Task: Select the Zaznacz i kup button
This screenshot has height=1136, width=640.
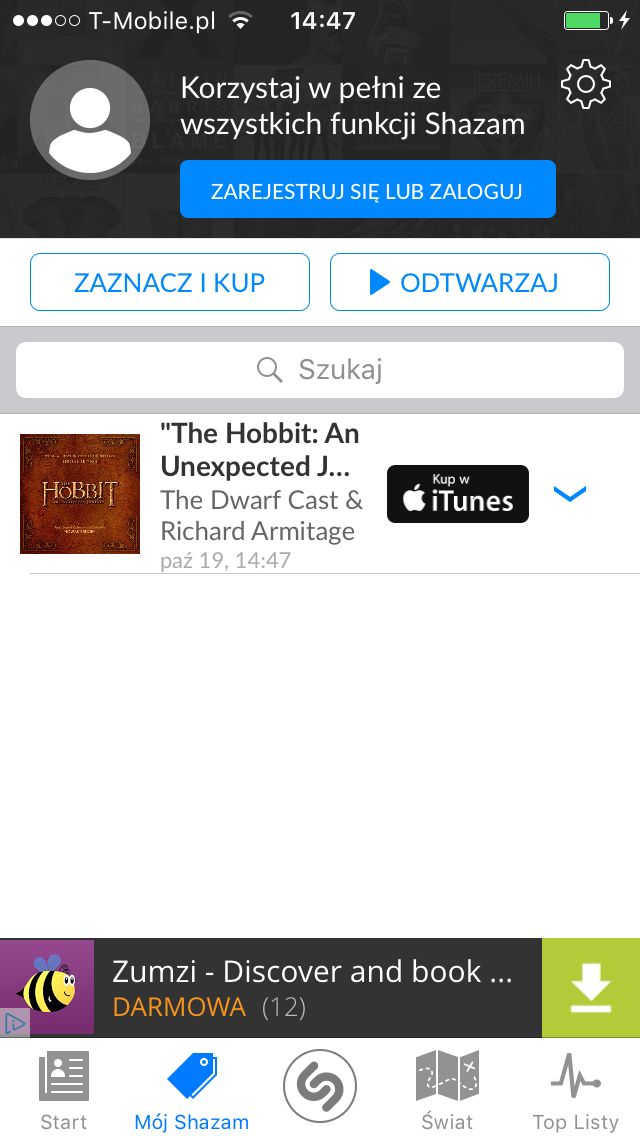Action: 170,282
